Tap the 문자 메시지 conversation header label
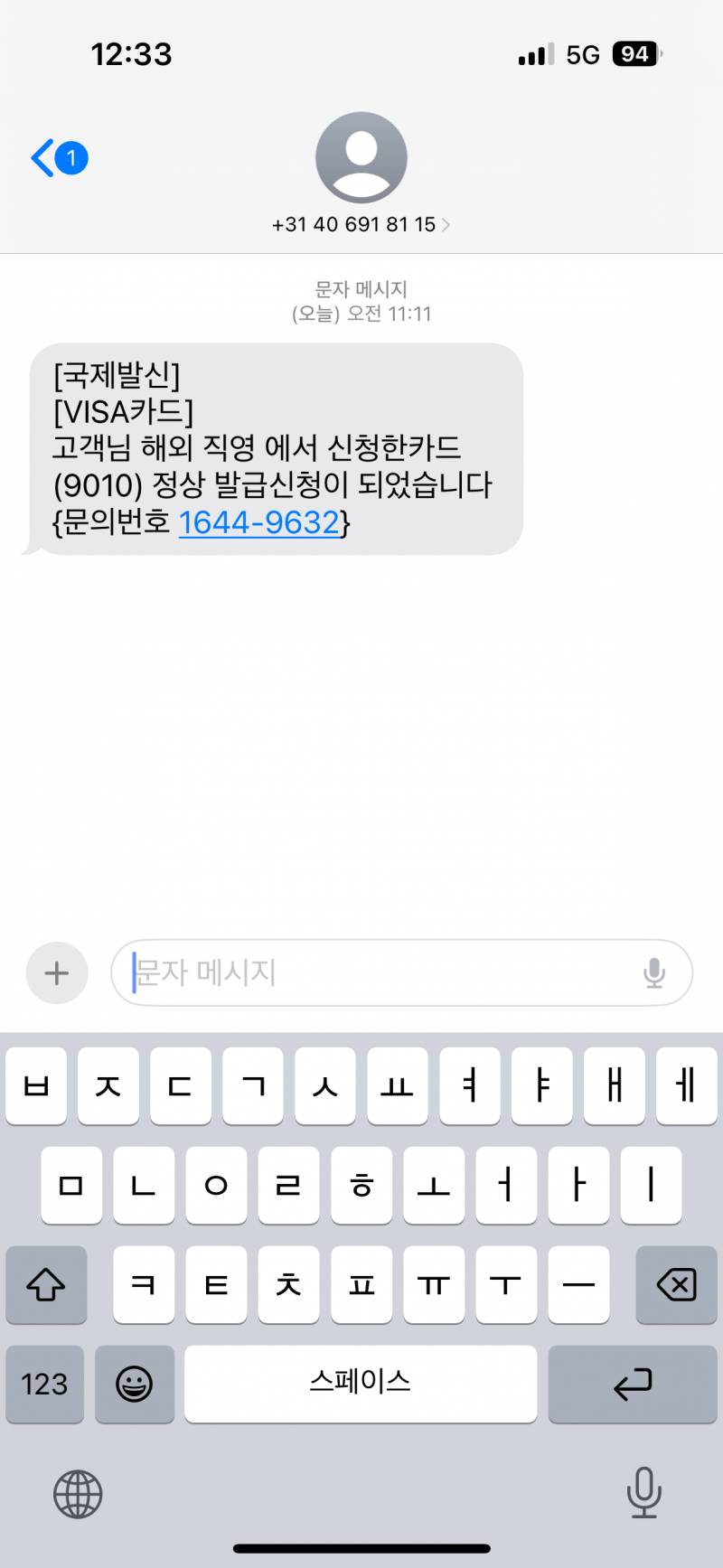 (361, 288)
